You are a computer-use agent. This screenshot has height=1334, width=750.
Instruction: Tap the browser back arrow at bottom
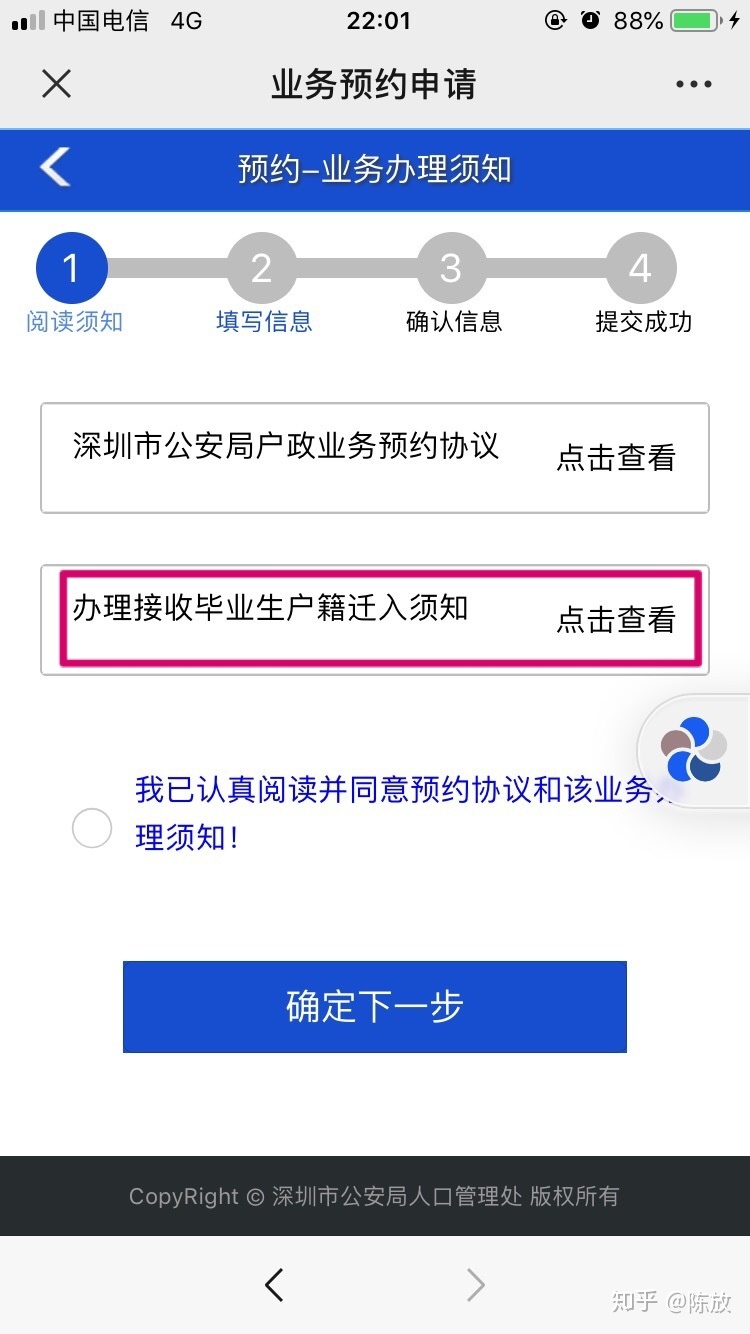[274, 1284]
